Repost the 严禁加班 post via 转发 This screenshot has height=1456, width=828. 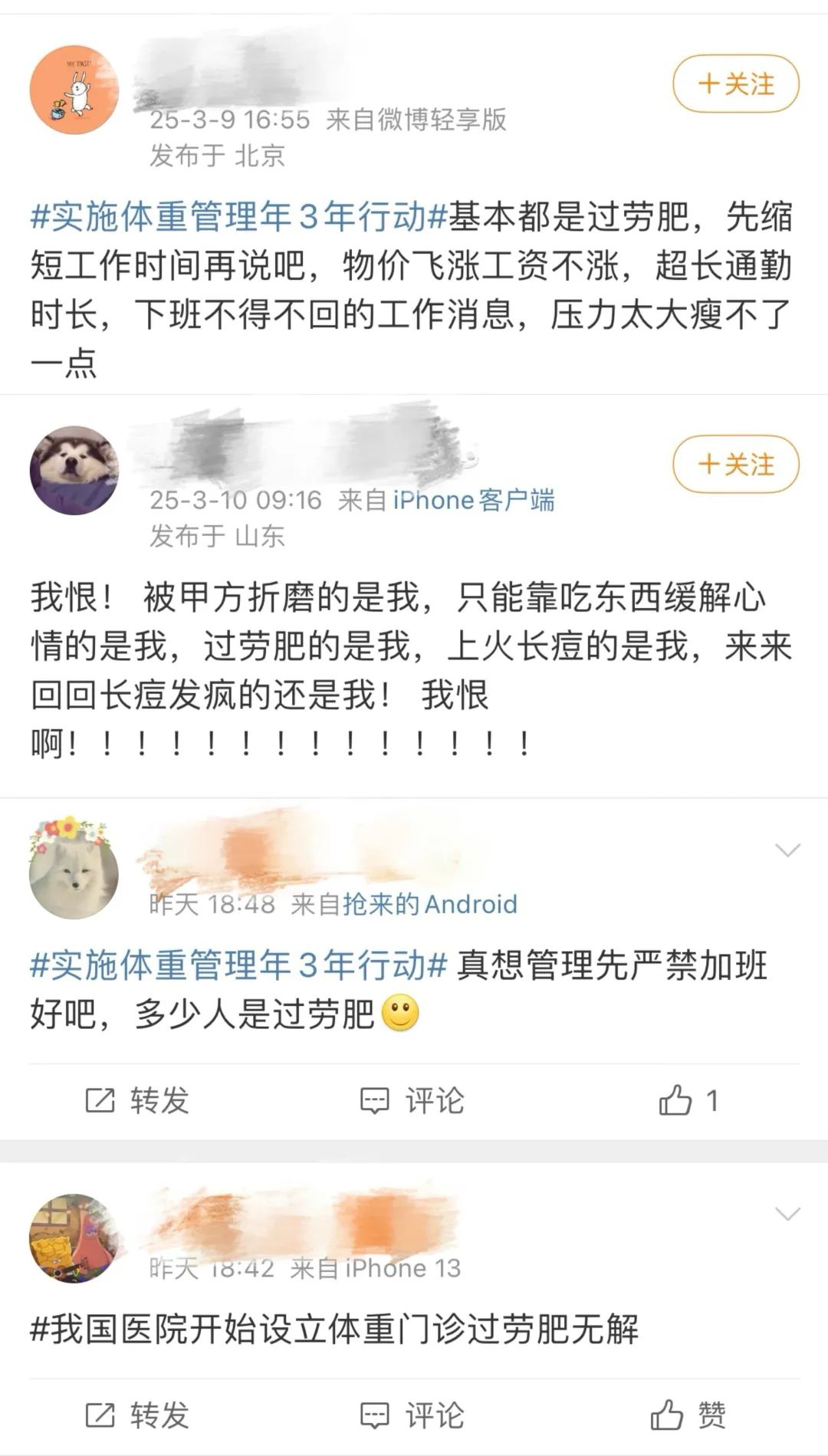pos(137,1100)
